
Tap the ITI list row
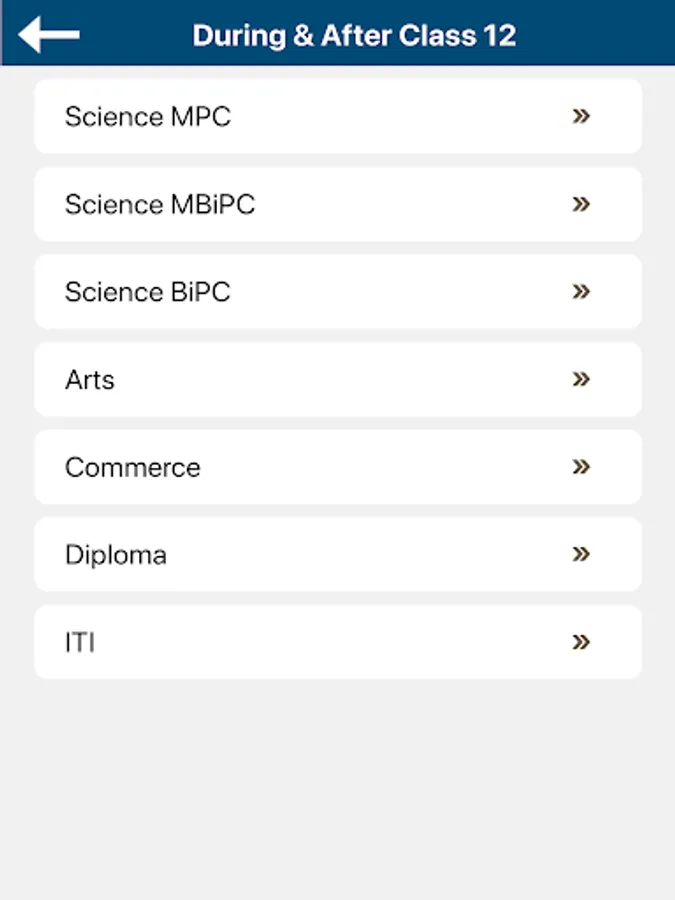[337, 642]
